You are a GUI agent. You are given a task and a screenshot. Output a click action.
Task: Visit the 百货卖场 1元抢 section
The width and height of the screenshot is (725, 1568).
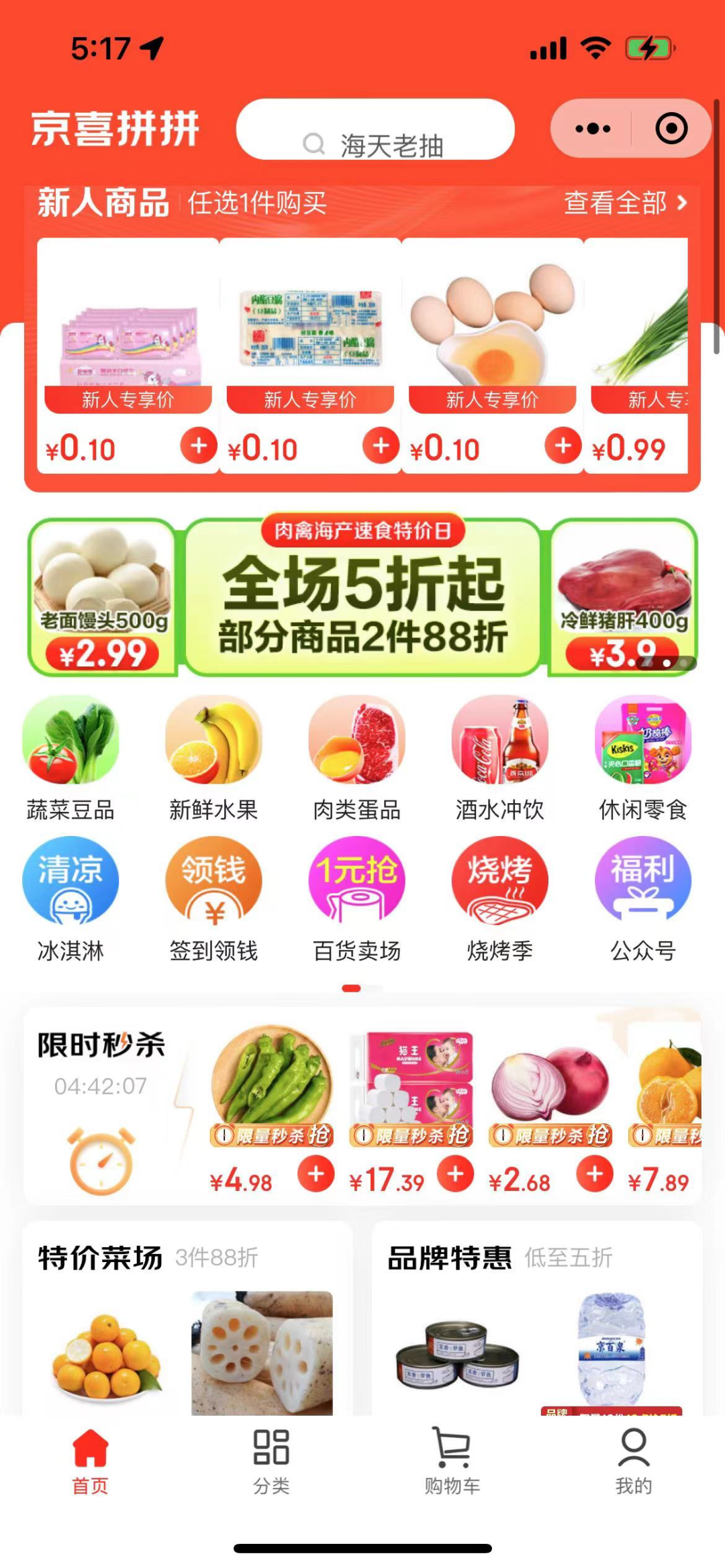click(356, 899)
